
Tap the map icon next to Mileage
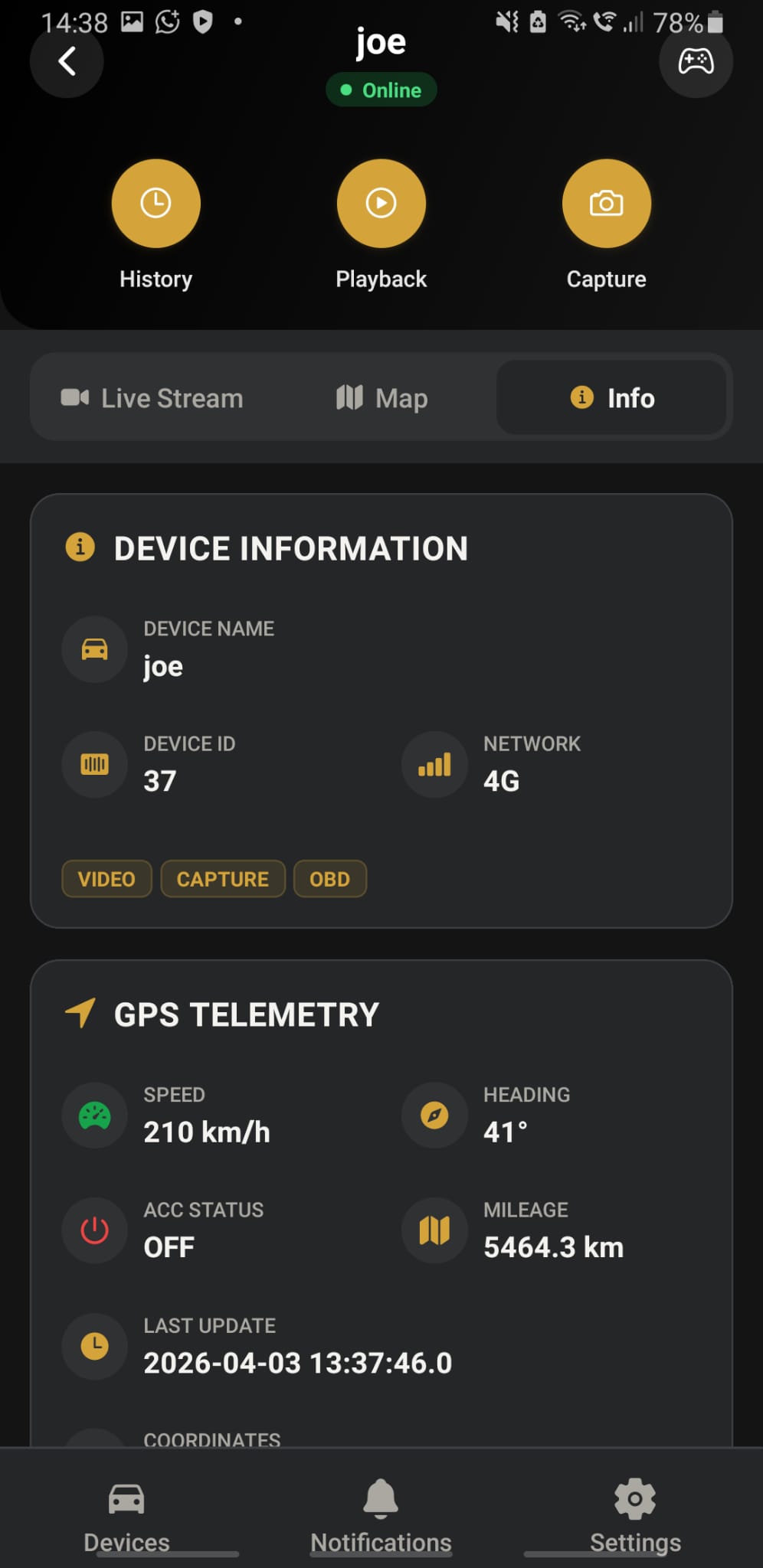tap(434, 1230)
